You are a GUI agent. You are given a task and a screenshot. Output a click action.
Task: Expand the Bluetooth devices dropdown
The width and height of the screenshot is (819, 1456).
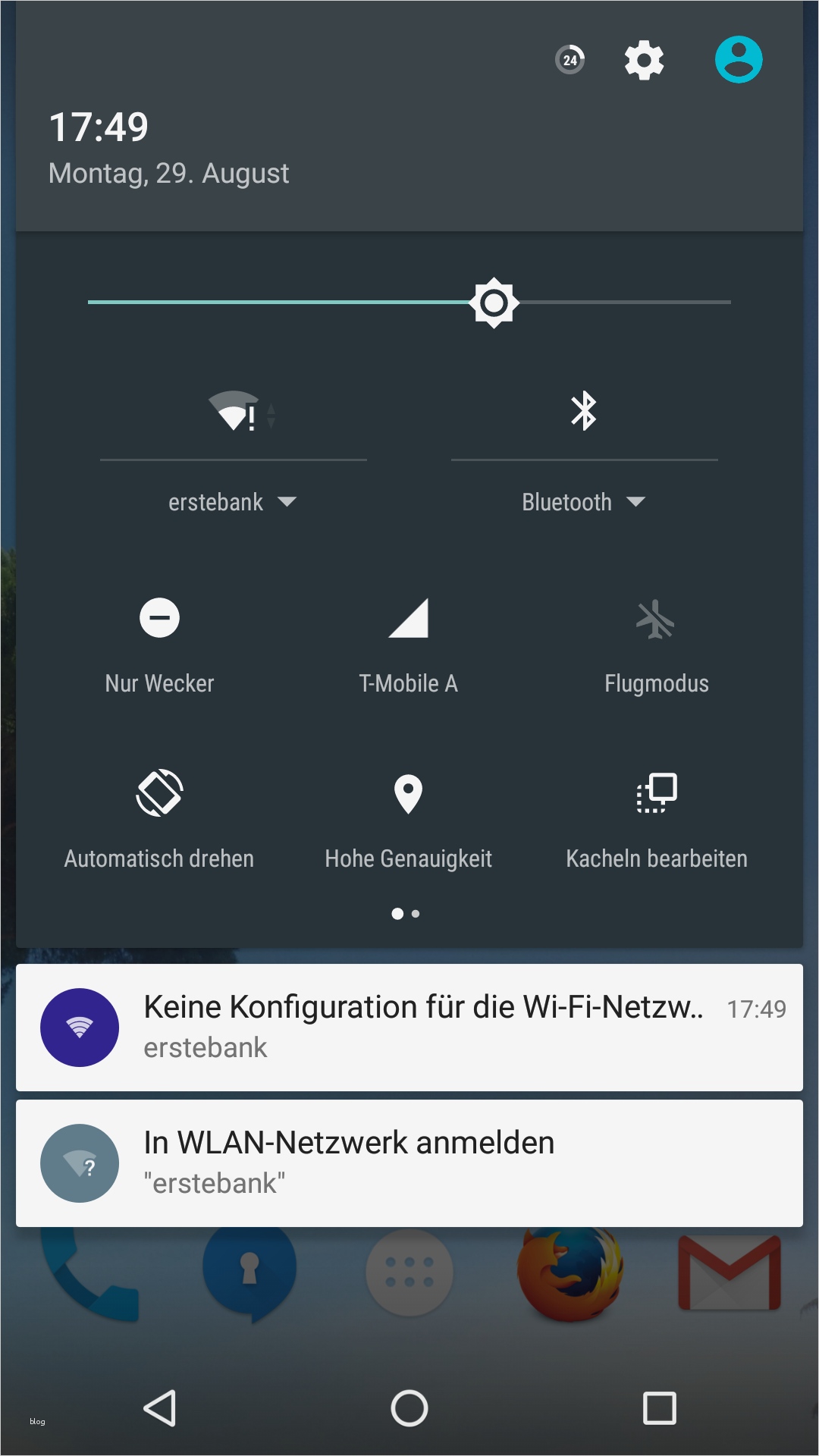pos(584,502)
